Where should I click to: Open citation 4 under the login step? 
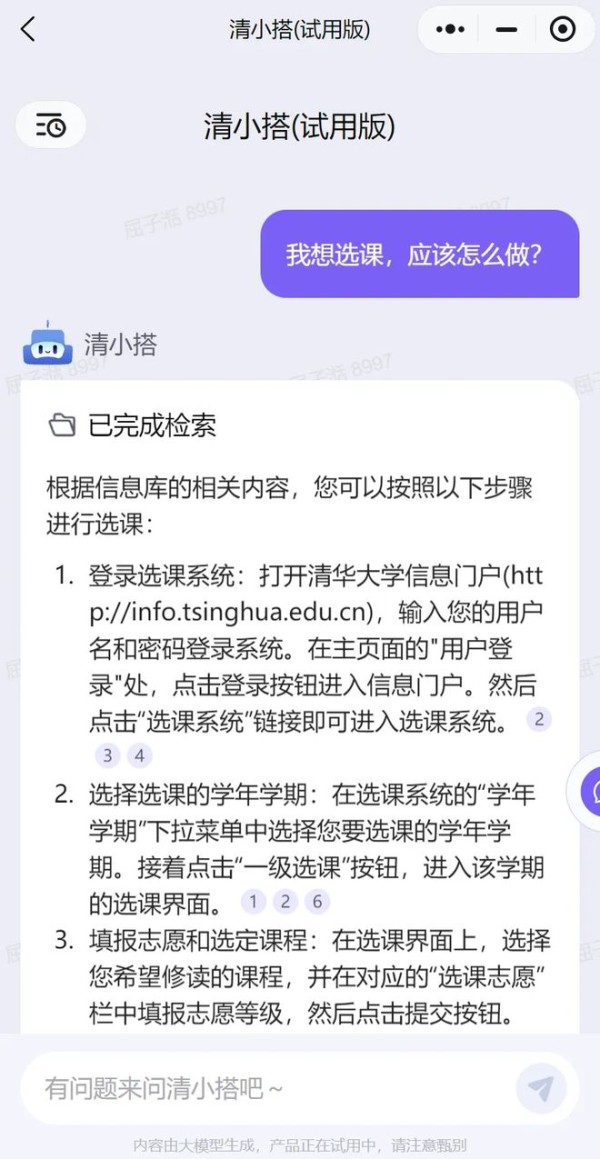(x=140, y=756)
